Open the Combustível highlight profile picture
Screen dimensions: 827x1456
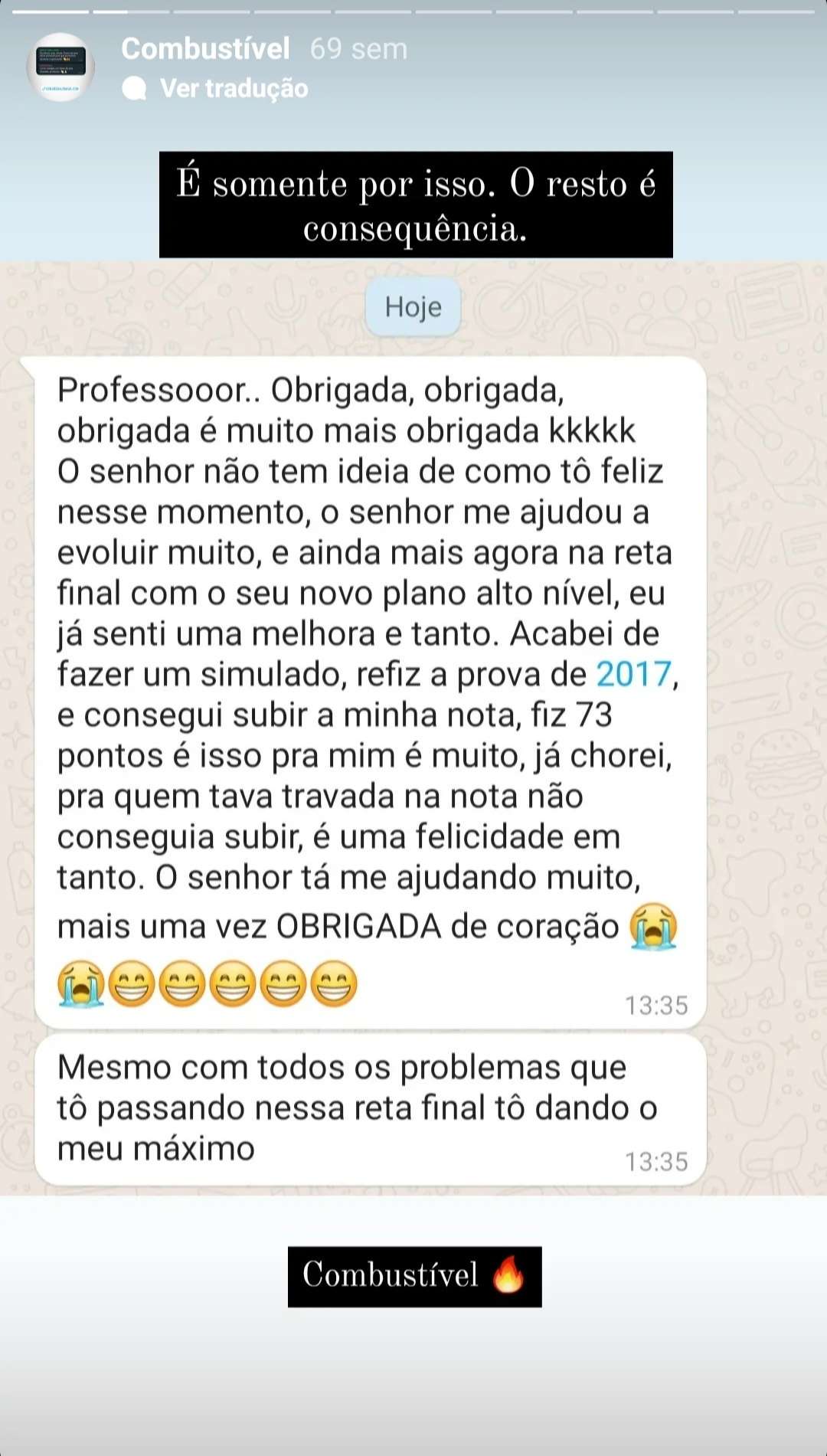[60, 67]
